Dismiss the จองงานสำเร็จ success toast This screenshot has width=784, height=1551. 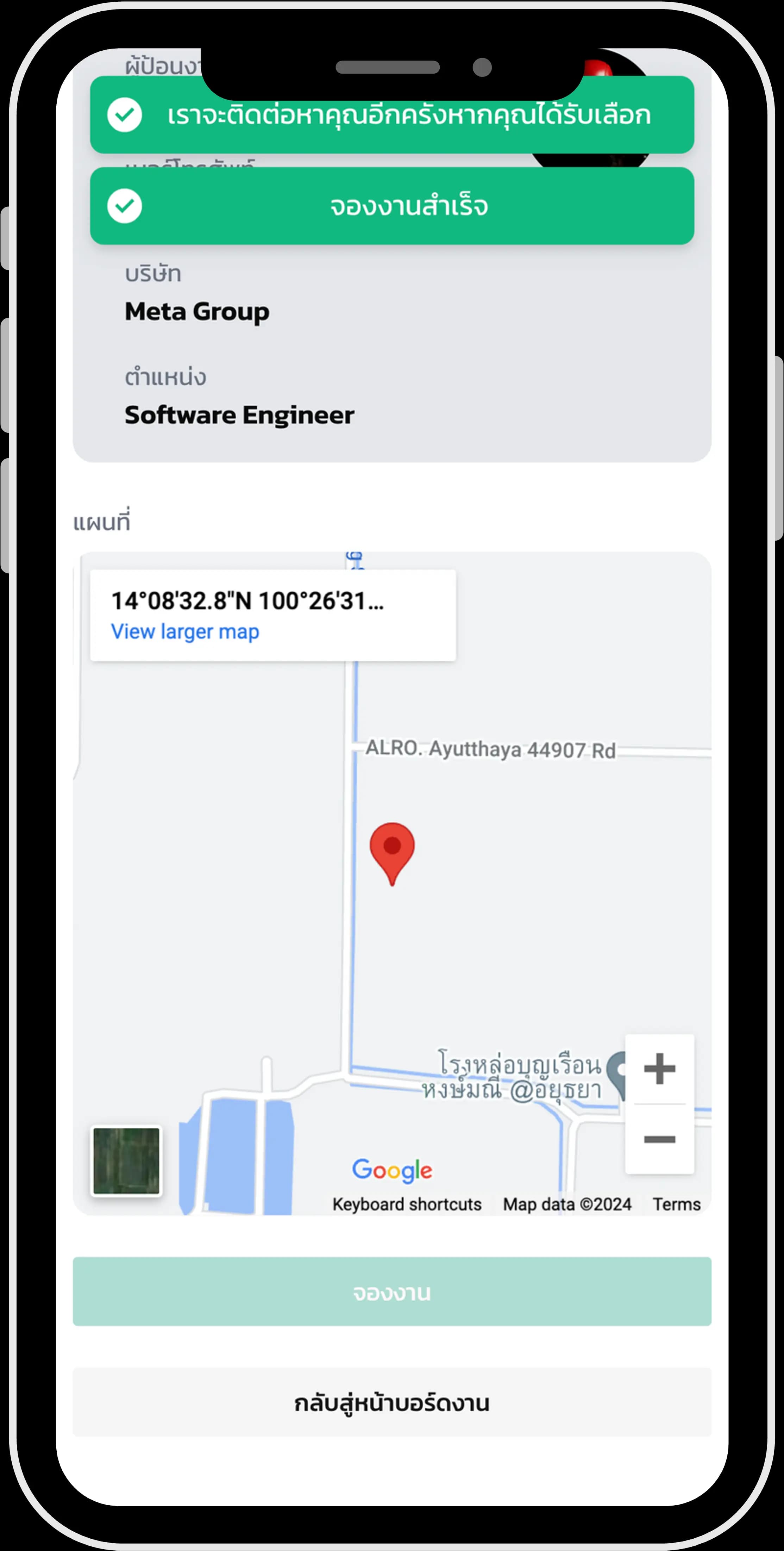[x=392, y=206]
